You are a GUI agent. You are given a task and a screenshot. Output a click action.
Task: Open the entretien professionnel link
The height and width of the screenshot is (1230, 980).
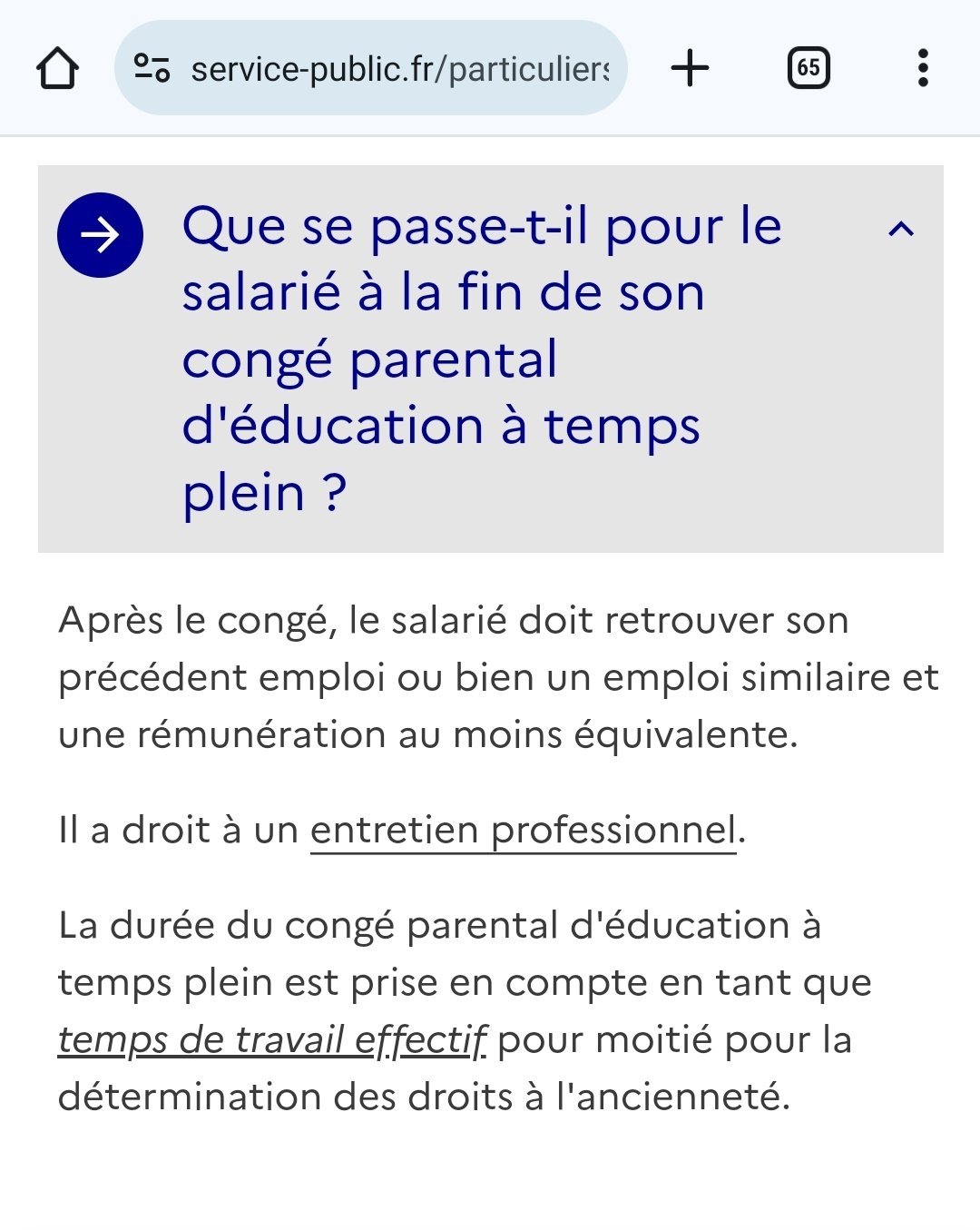(x=524, y=831)
